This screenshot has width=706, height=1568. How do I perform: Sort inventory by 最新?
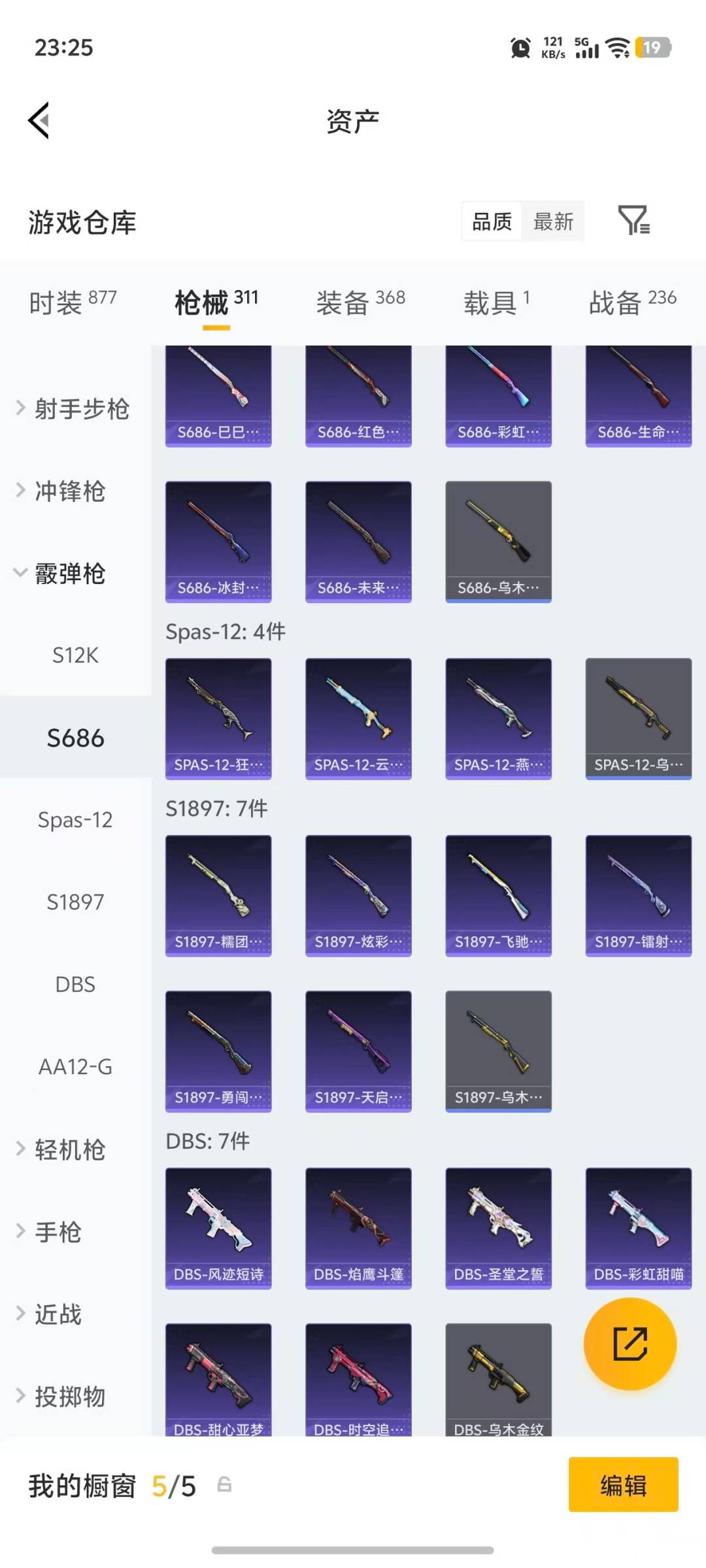(552, 222)
